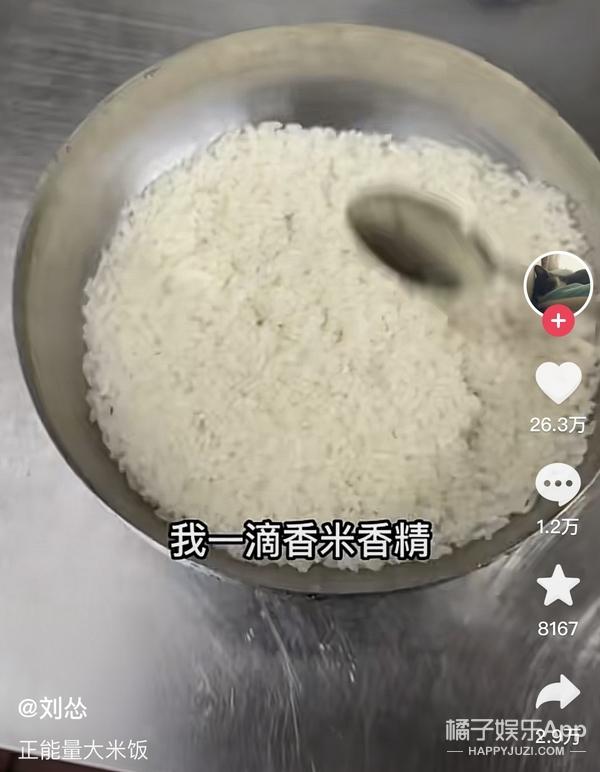Like this video with the heart
The width and height of the screenshot is (600, 772).
558,383
